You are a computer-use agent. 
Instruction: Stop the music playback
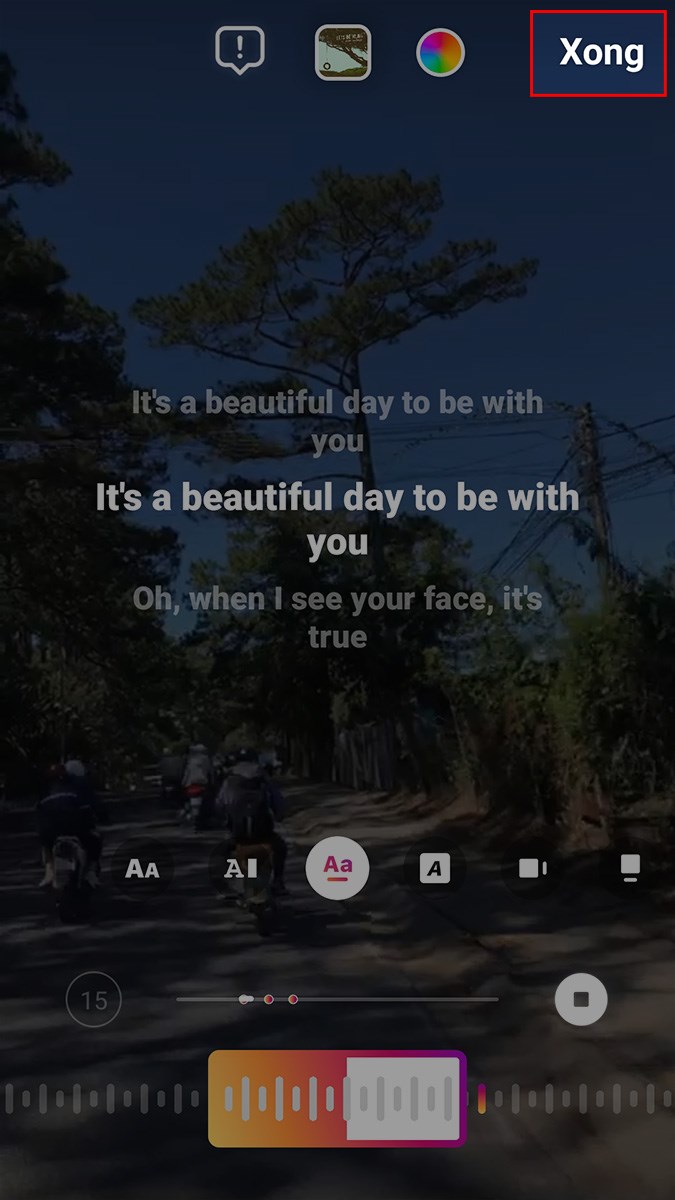coord(581,999)
